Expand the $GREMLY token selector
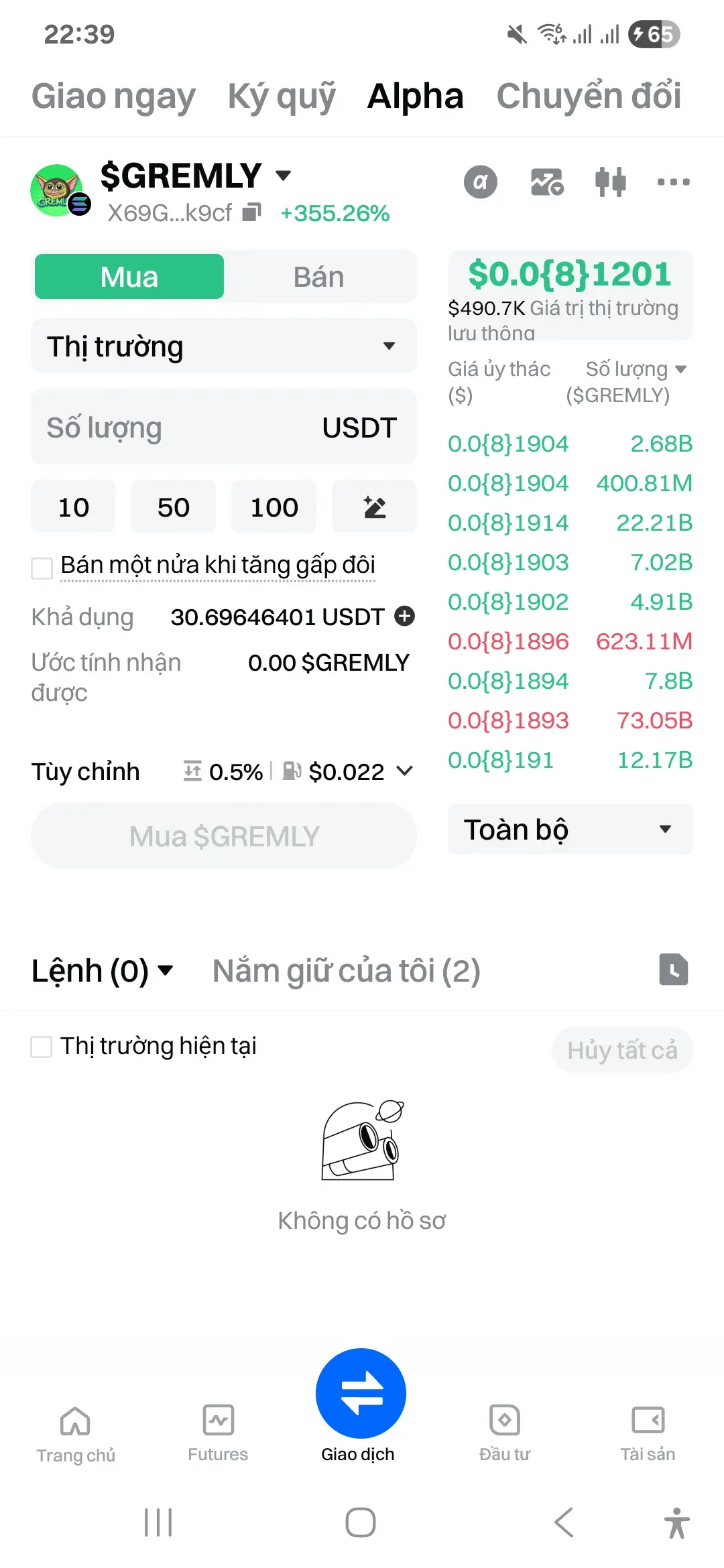Image resolution: width=724 pixels, height=1568 pixels. 284,176
